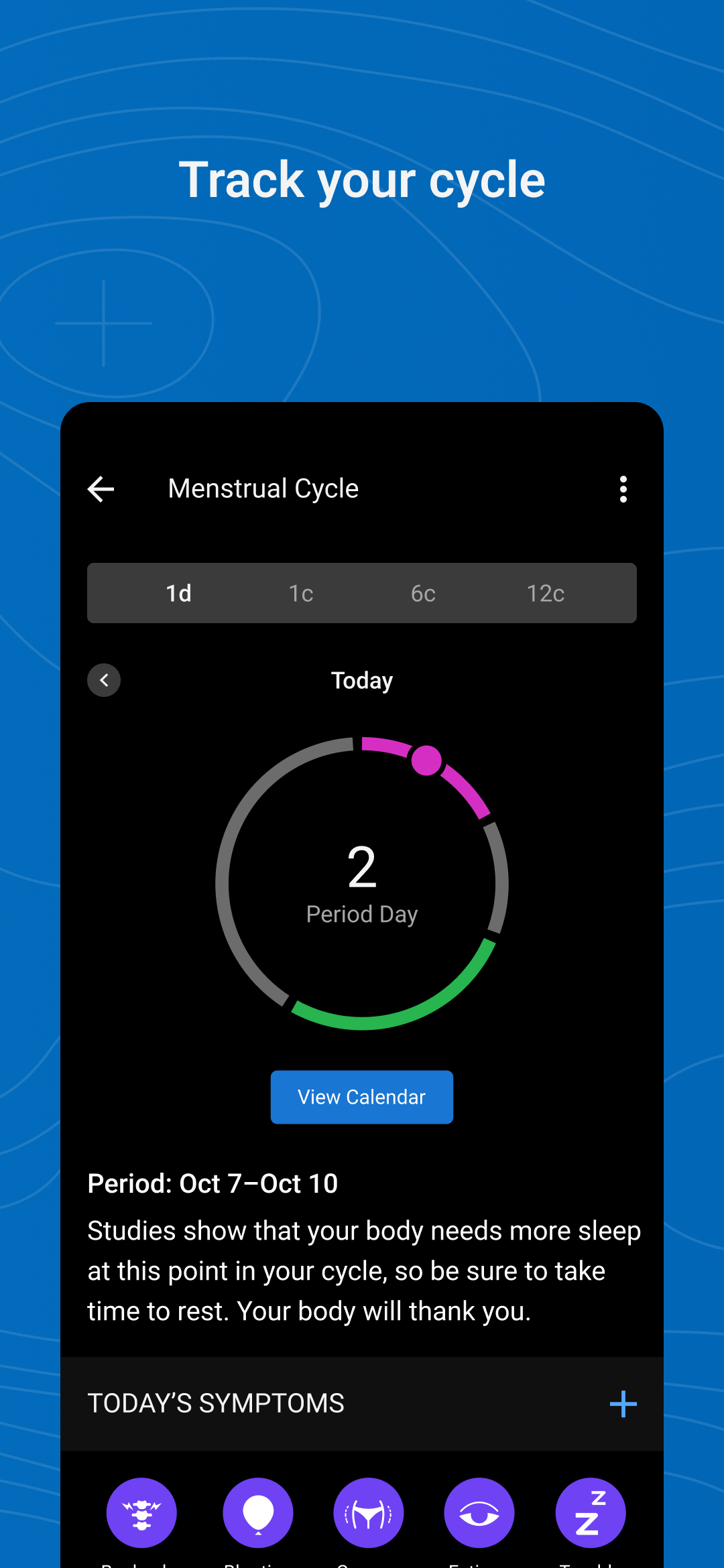Open the Period: Oct 7–Oct 10 details
Screen dimensions: 724x1568
tap(213, 1183)
